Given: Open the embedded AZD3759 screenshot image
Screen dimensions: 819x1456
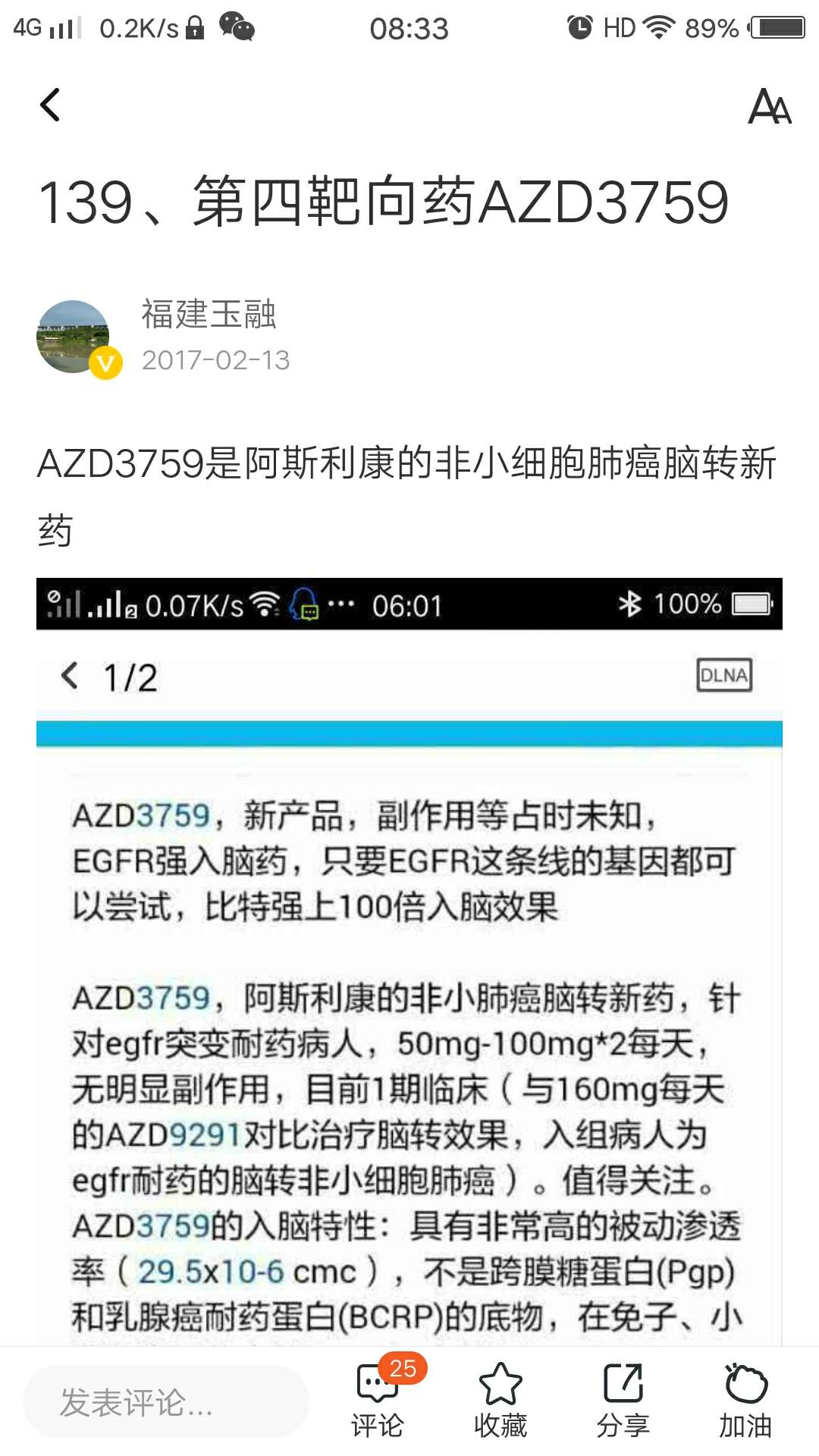Looking at the screenshot, I should pyautogui.click(x=409, y=986).
